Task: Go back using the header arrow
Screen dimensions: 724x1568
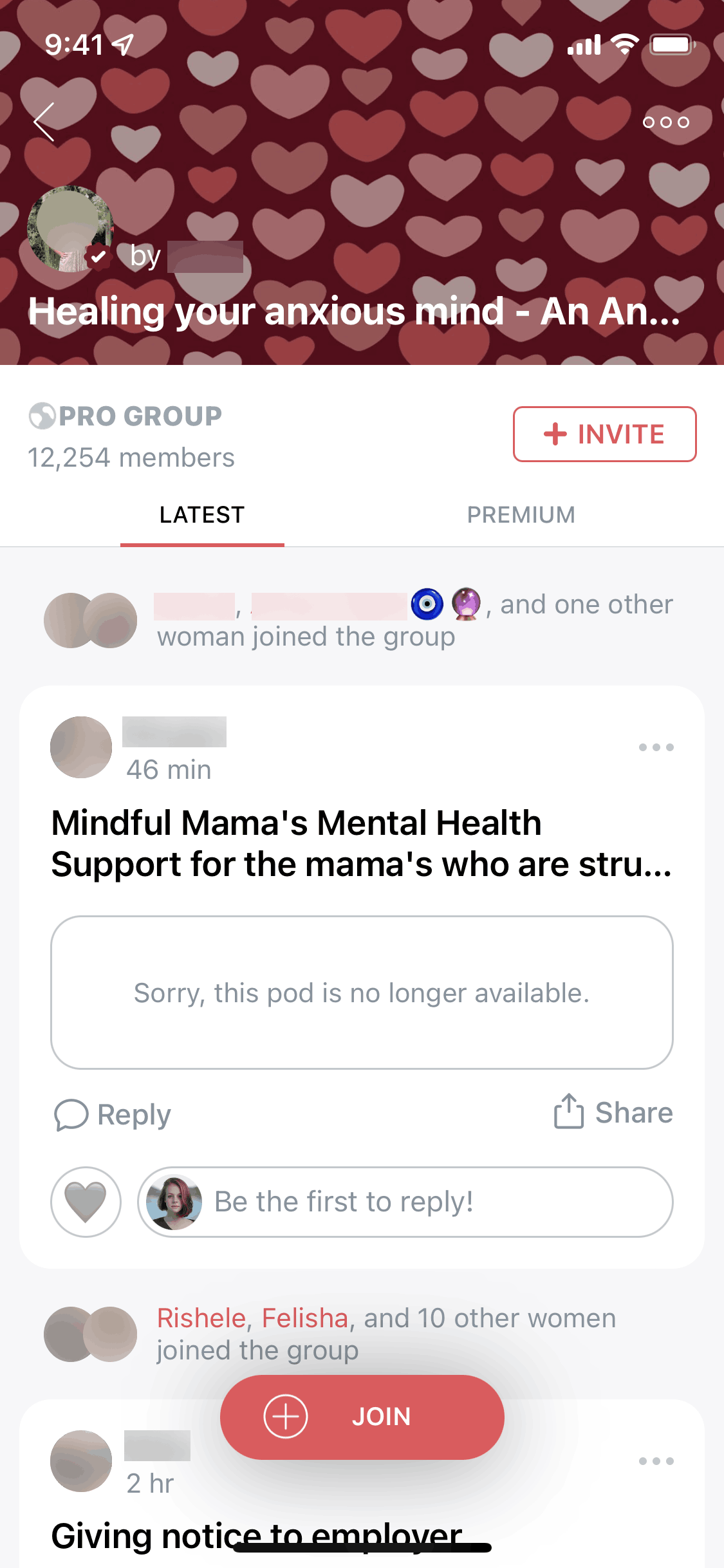Action: [44, 122]
